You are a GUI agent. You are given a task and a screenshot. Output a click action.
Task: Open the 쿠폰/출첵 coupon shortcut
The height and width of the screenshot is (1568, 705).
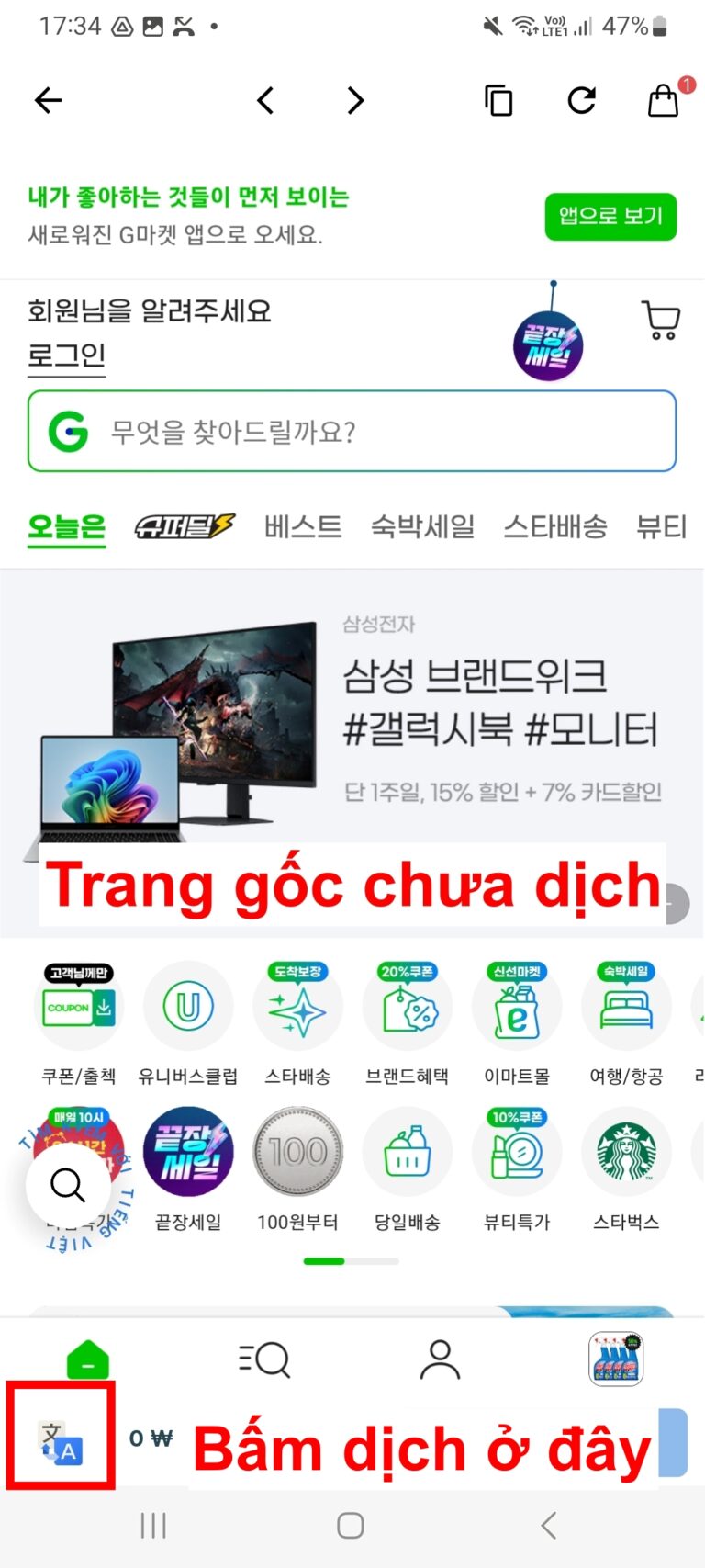click(78, 1006)
